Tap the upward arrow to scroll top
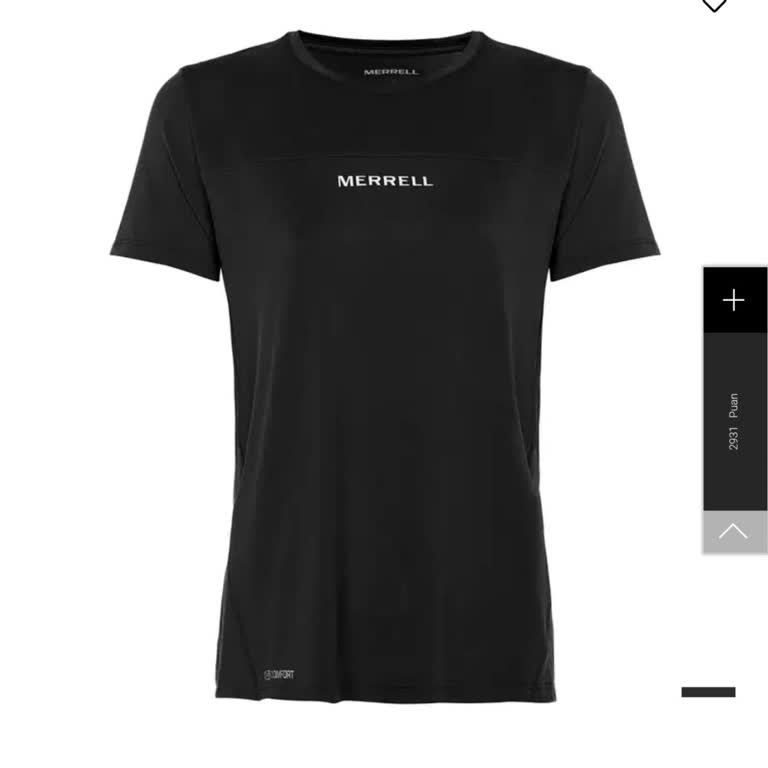Viewport: 768px width, 768px height. coord(734,531)
